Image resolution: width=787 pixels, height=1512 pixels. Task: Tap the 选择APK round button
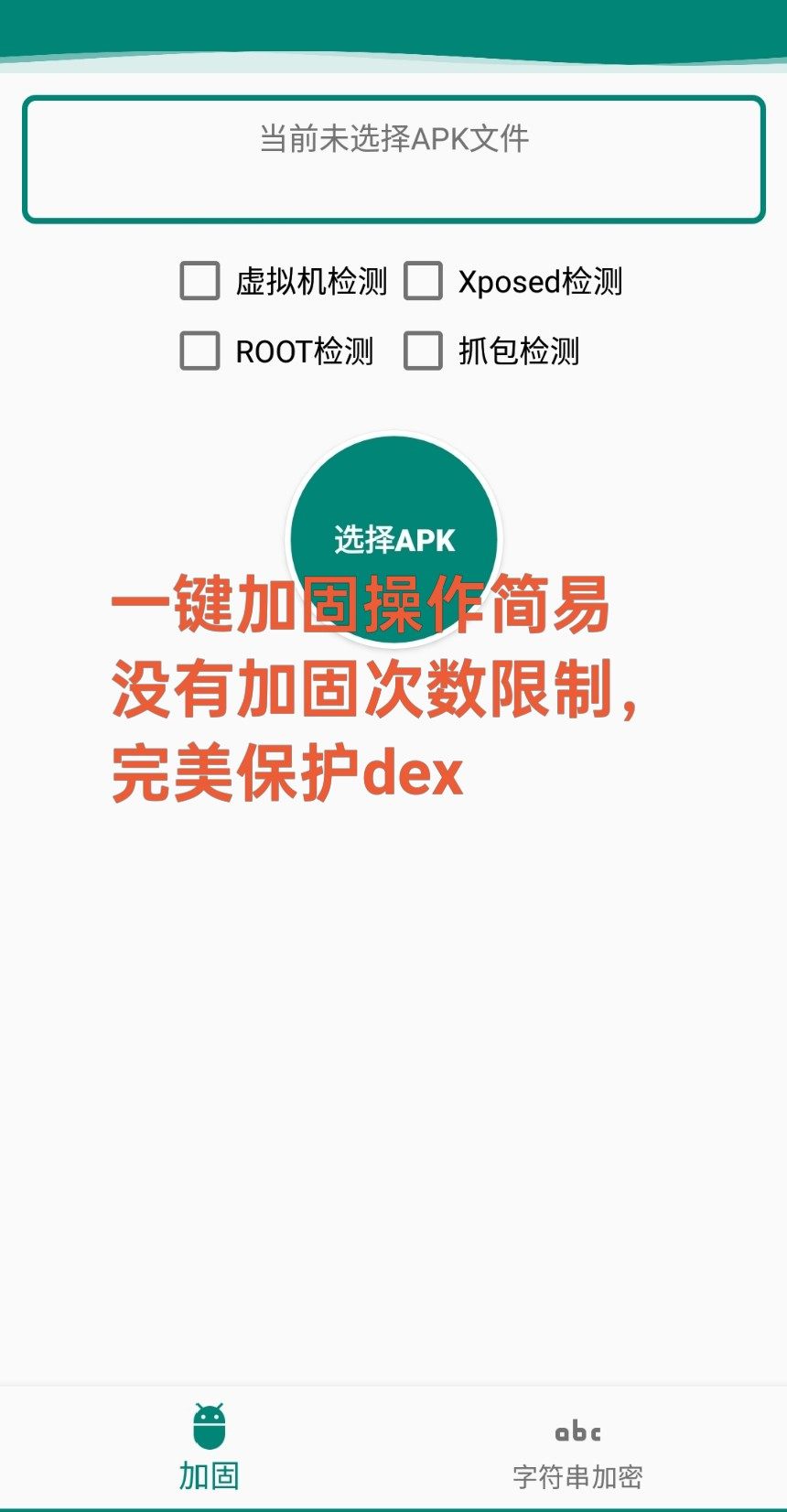click(394, 538)
